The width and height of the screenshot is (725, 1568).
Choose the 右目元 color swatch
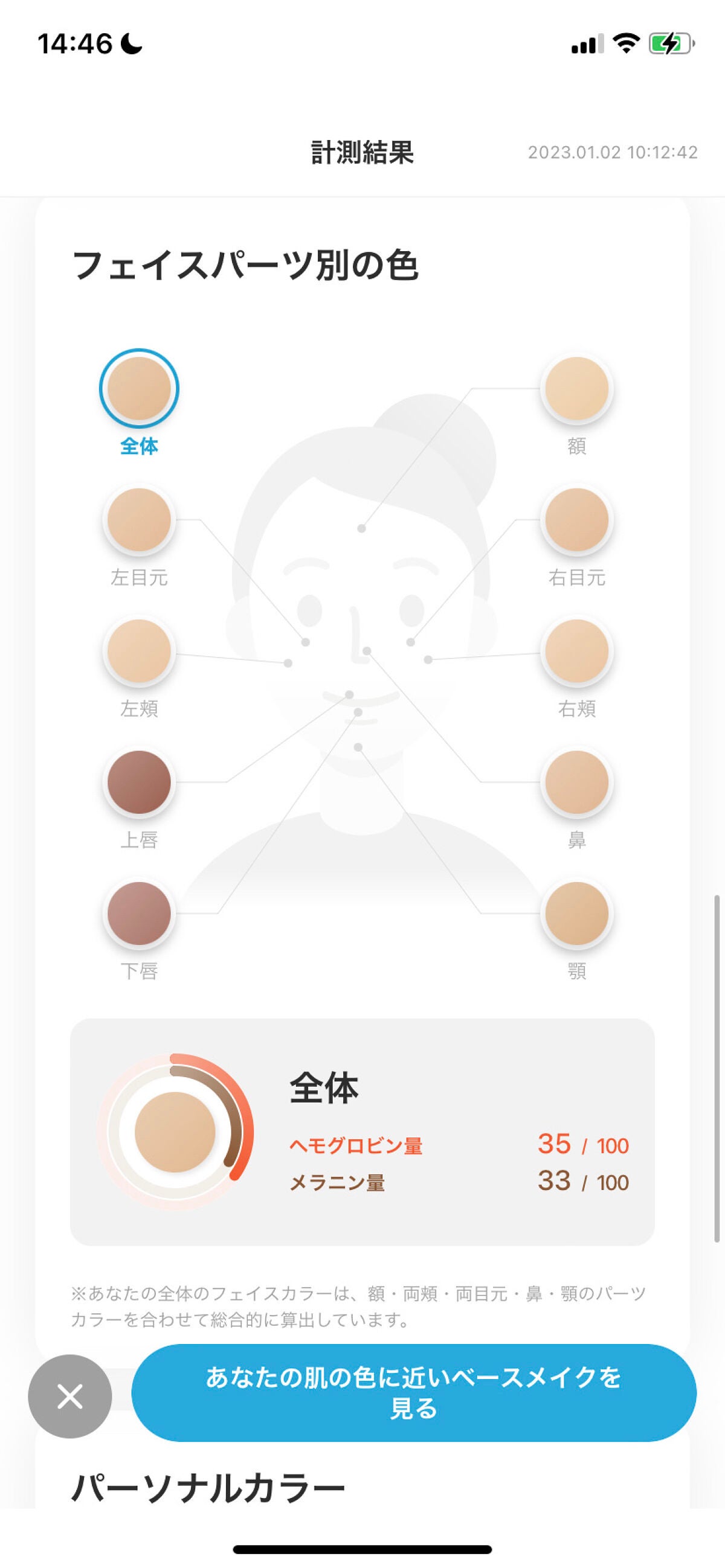pos(576,520)
